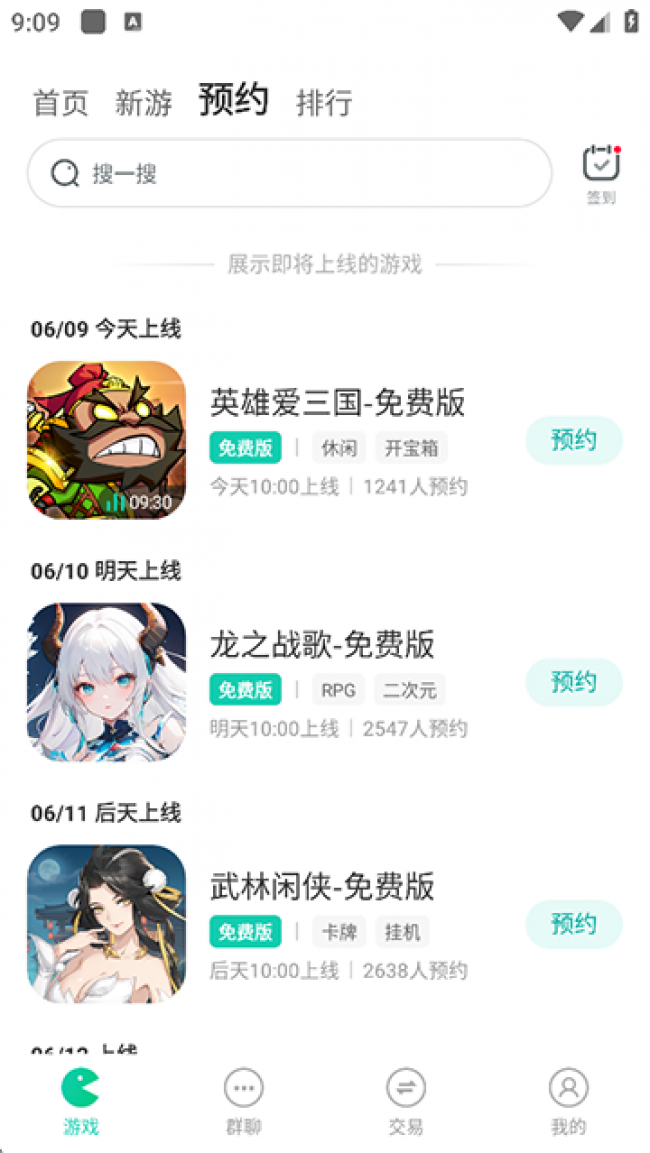Viewport: 650px width, 1153px height.
Task: Go to 群聊 in bottom navigation
Action: coord(243,1101)
